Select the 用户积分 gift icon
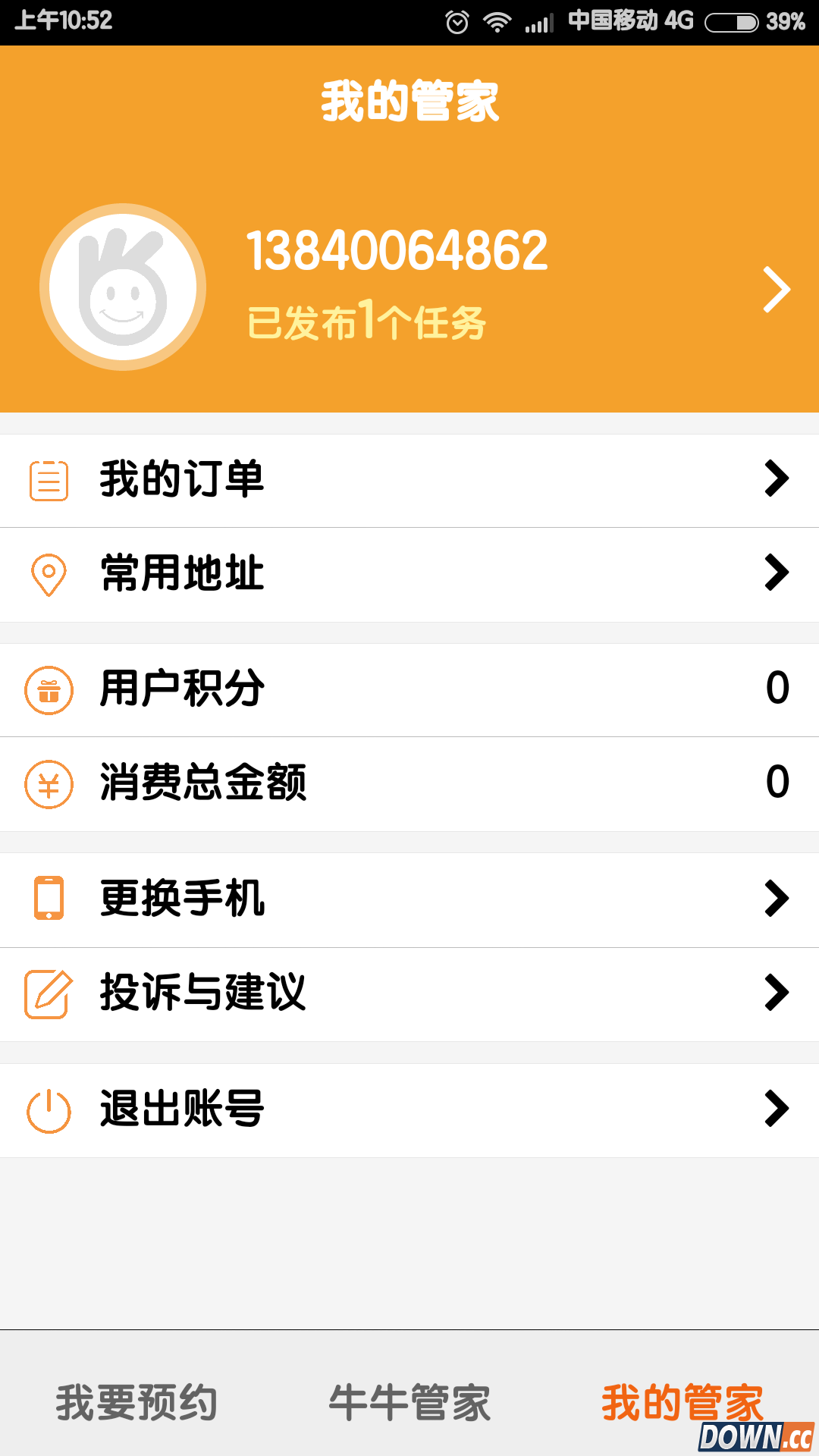The image size is (819, 1456). [x=48, y=690]
